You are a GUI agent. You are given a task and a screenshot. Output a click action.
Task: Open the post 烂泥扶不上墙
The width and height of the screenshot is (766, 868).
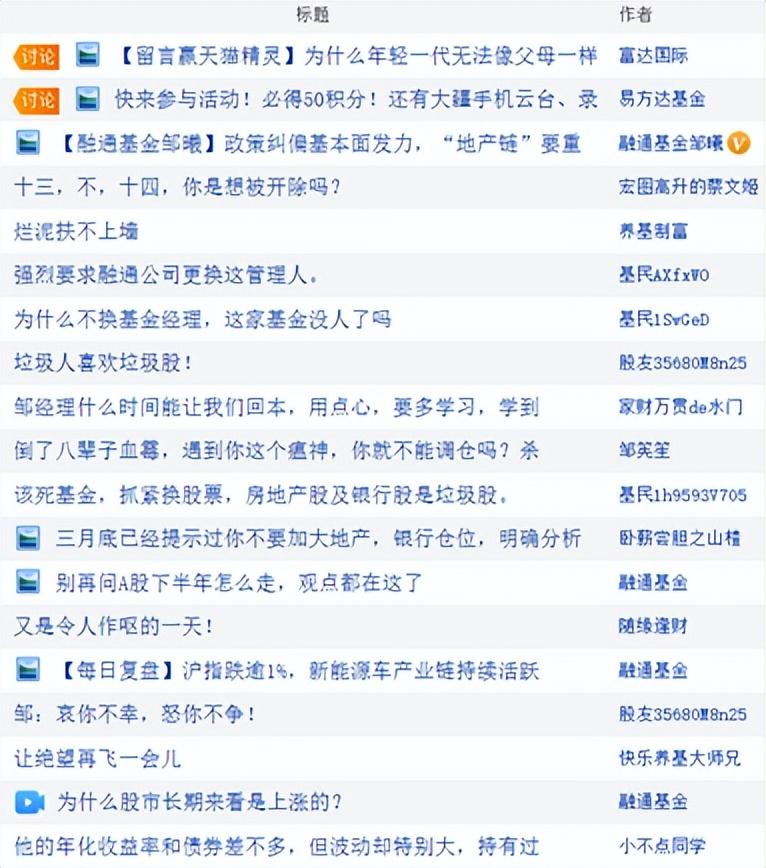76,231
